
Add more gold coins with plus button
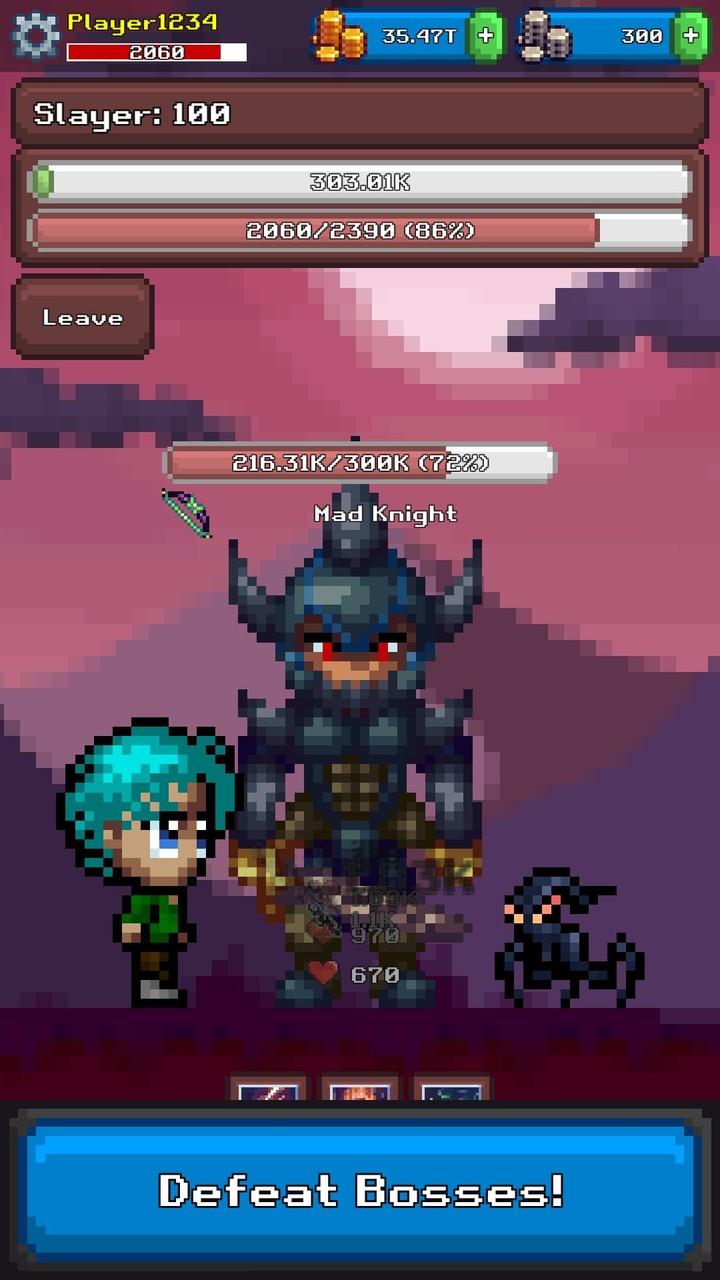click(x=486, y=36)
